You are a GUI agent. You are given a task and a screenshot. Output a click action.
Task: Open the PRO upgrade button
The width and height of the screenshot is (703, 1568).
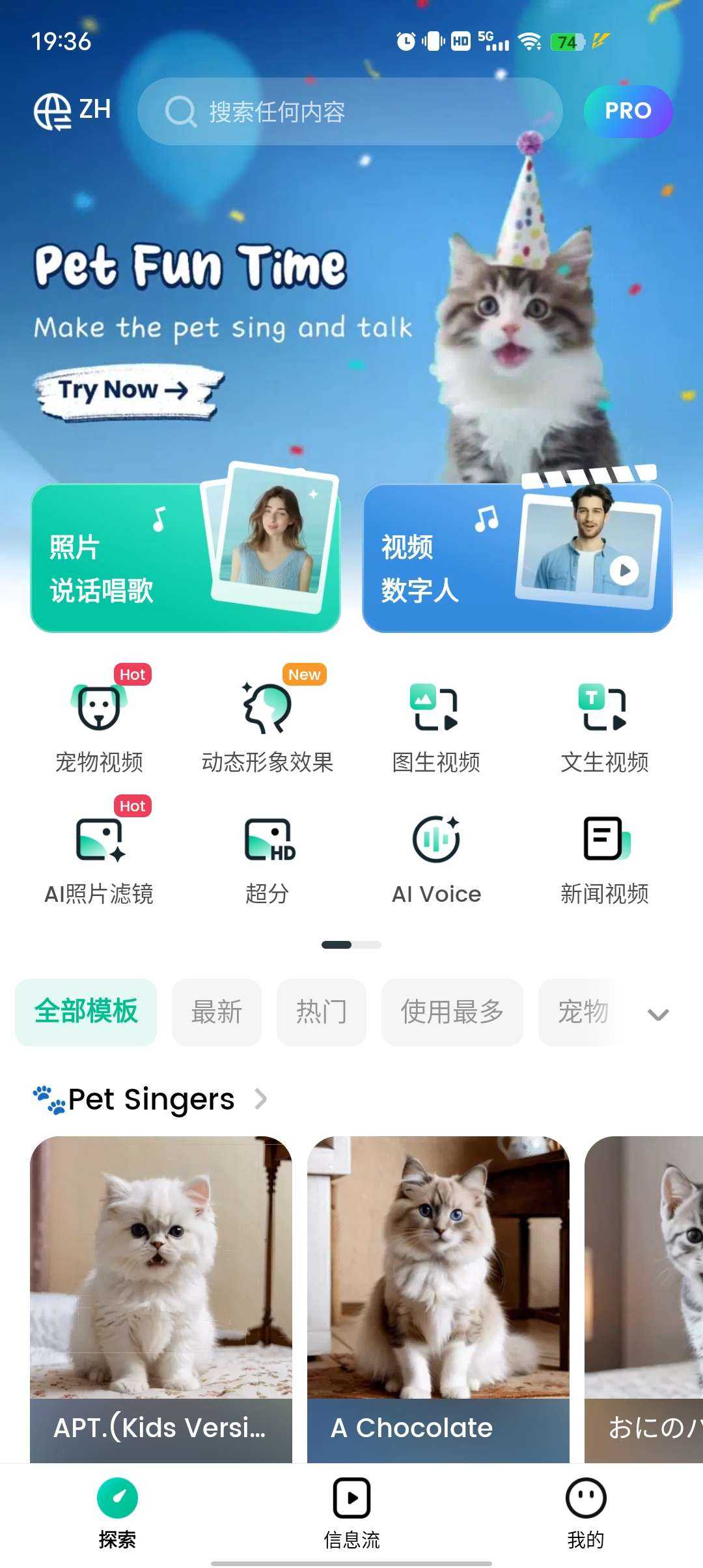click(x=627, y=111)
